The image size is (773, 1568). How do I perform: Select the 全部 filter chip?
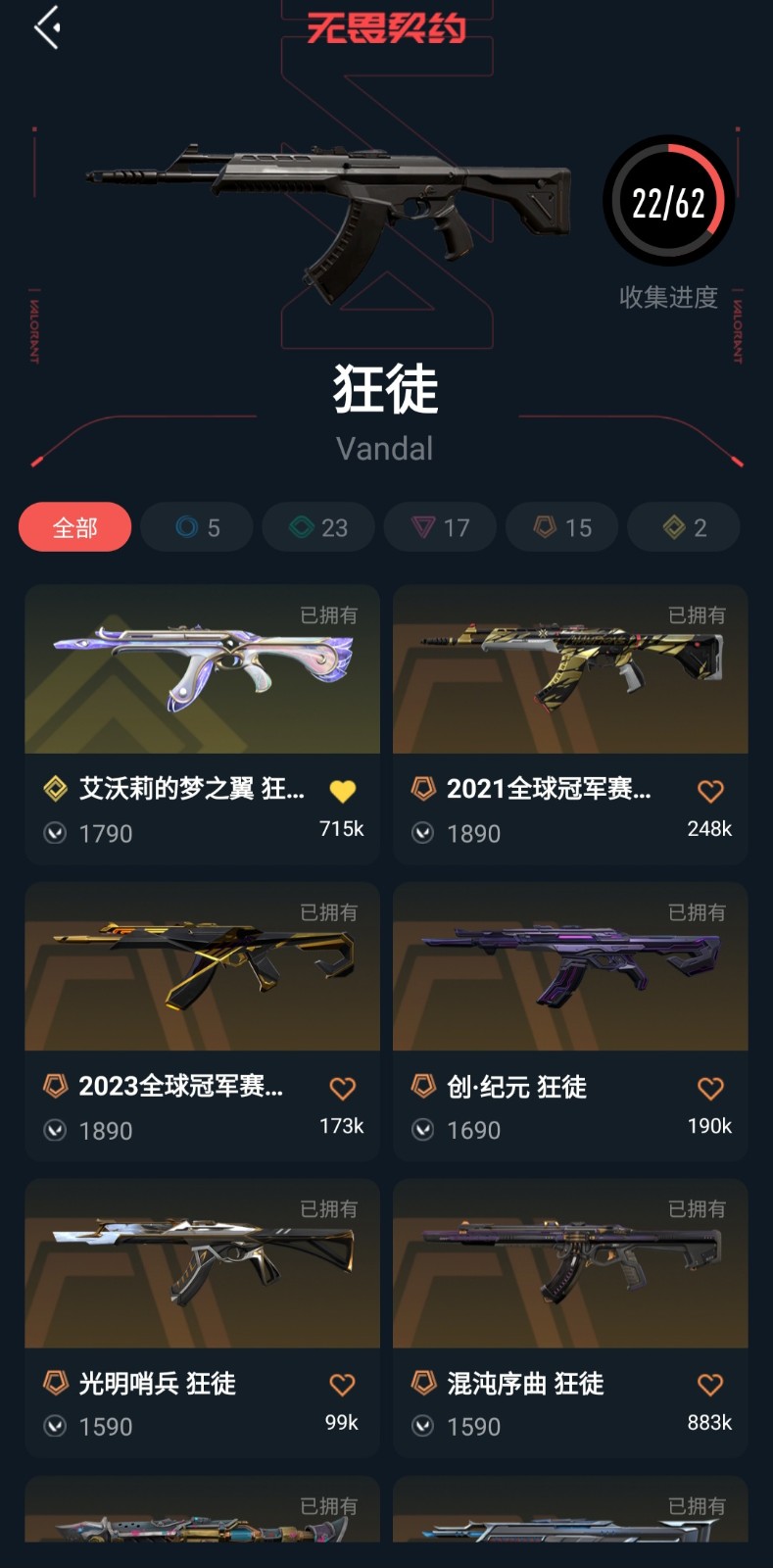coord(74,527)
